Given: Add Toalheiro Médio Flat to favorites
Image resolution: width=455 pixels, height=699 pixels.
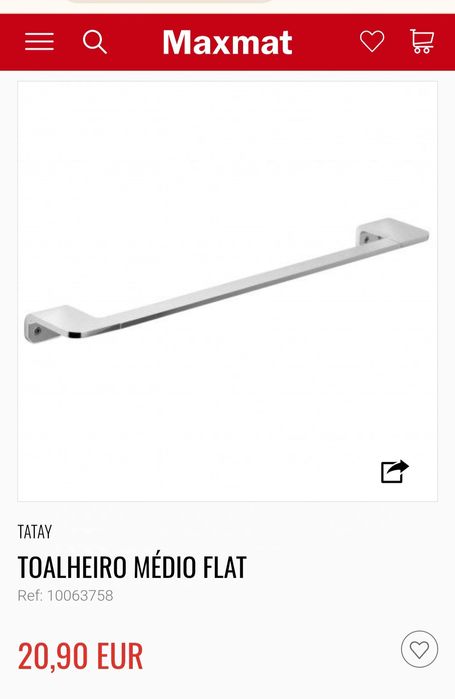Looking at the screenshot, I should point(419,649).
